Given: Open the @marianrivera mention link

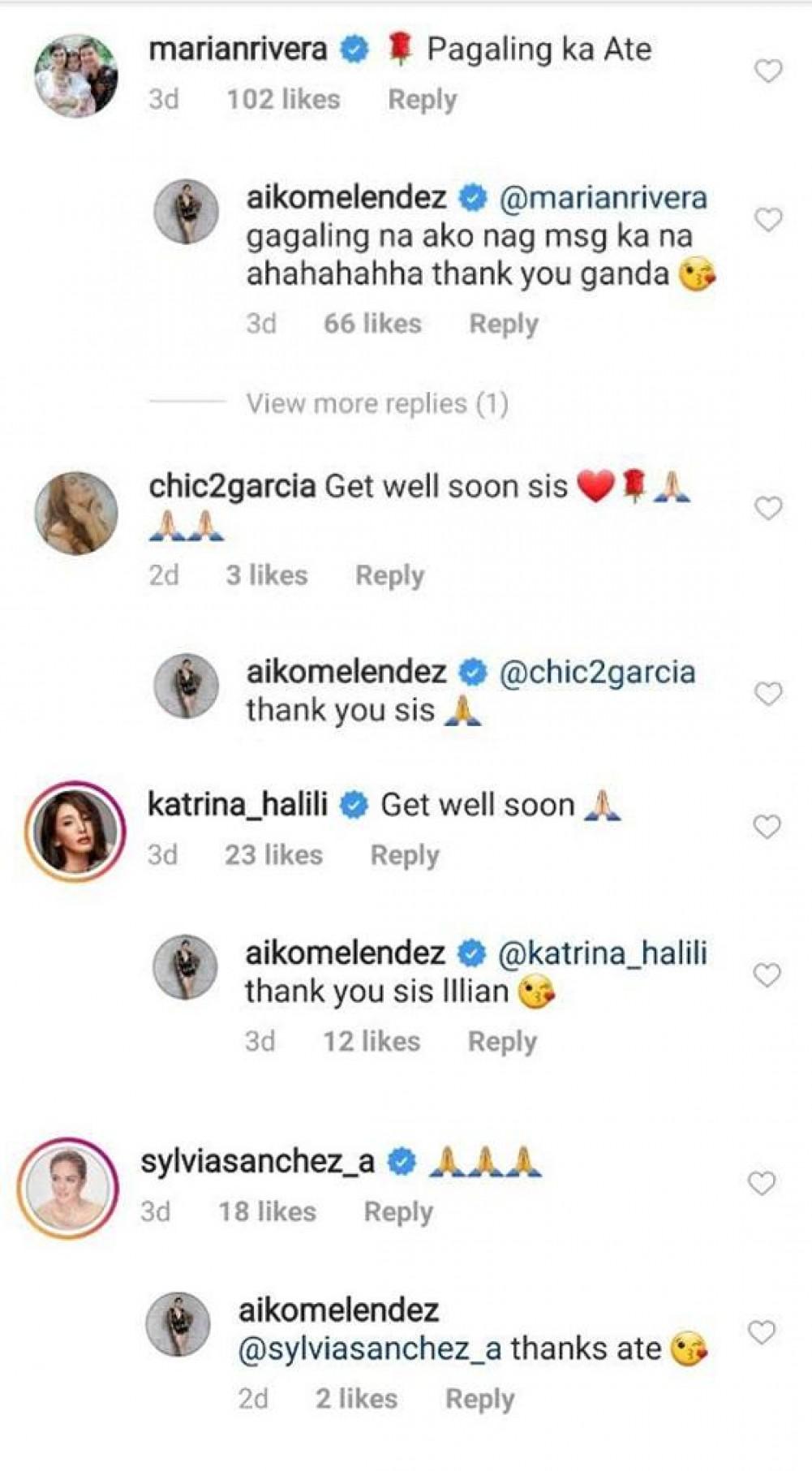Looking at the screenshot, I should click(603, 198).
